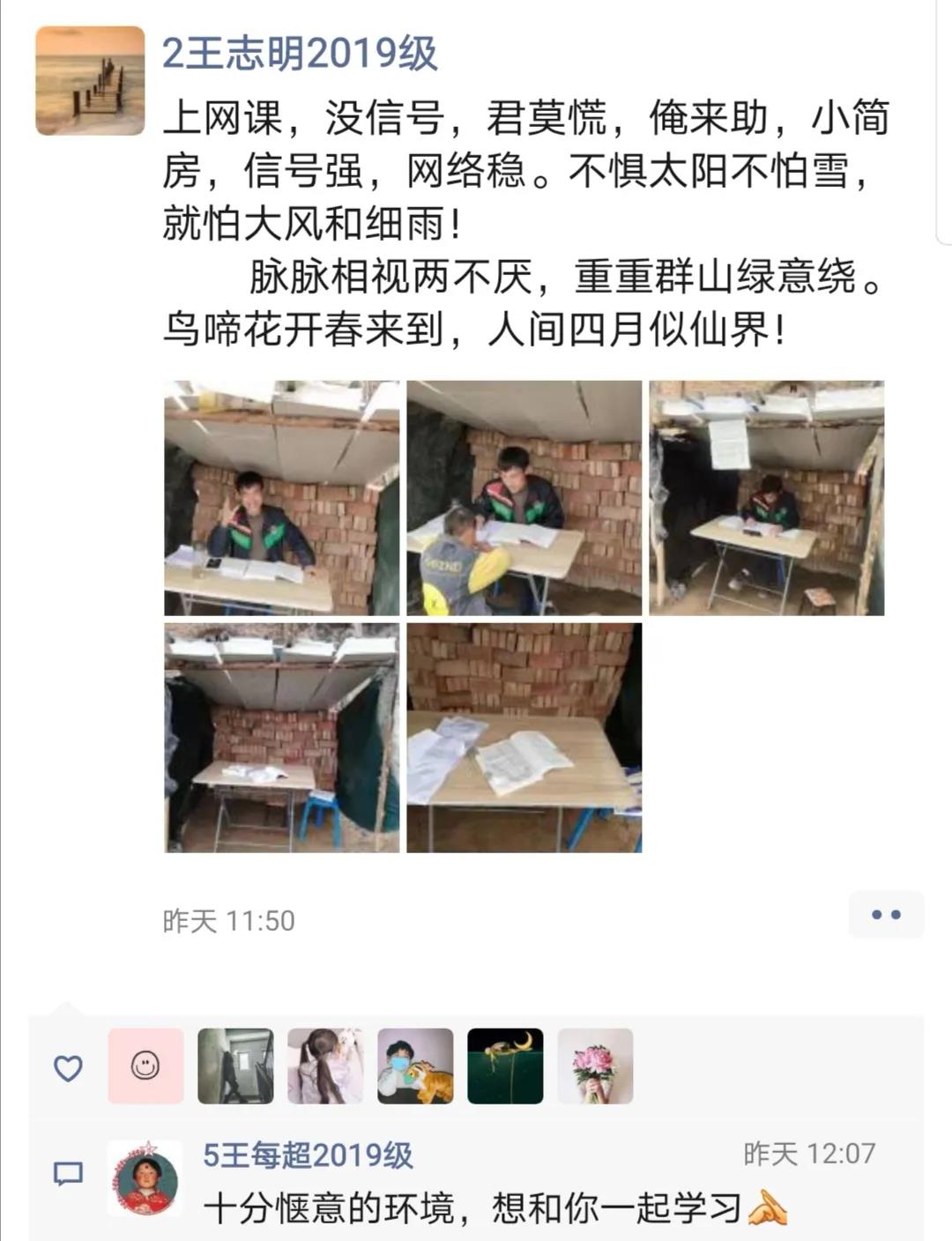The height and width of the screenshot is (1241, 952).
Task: Open the pink flower bouquet avatar
Action: point(595,1066)
